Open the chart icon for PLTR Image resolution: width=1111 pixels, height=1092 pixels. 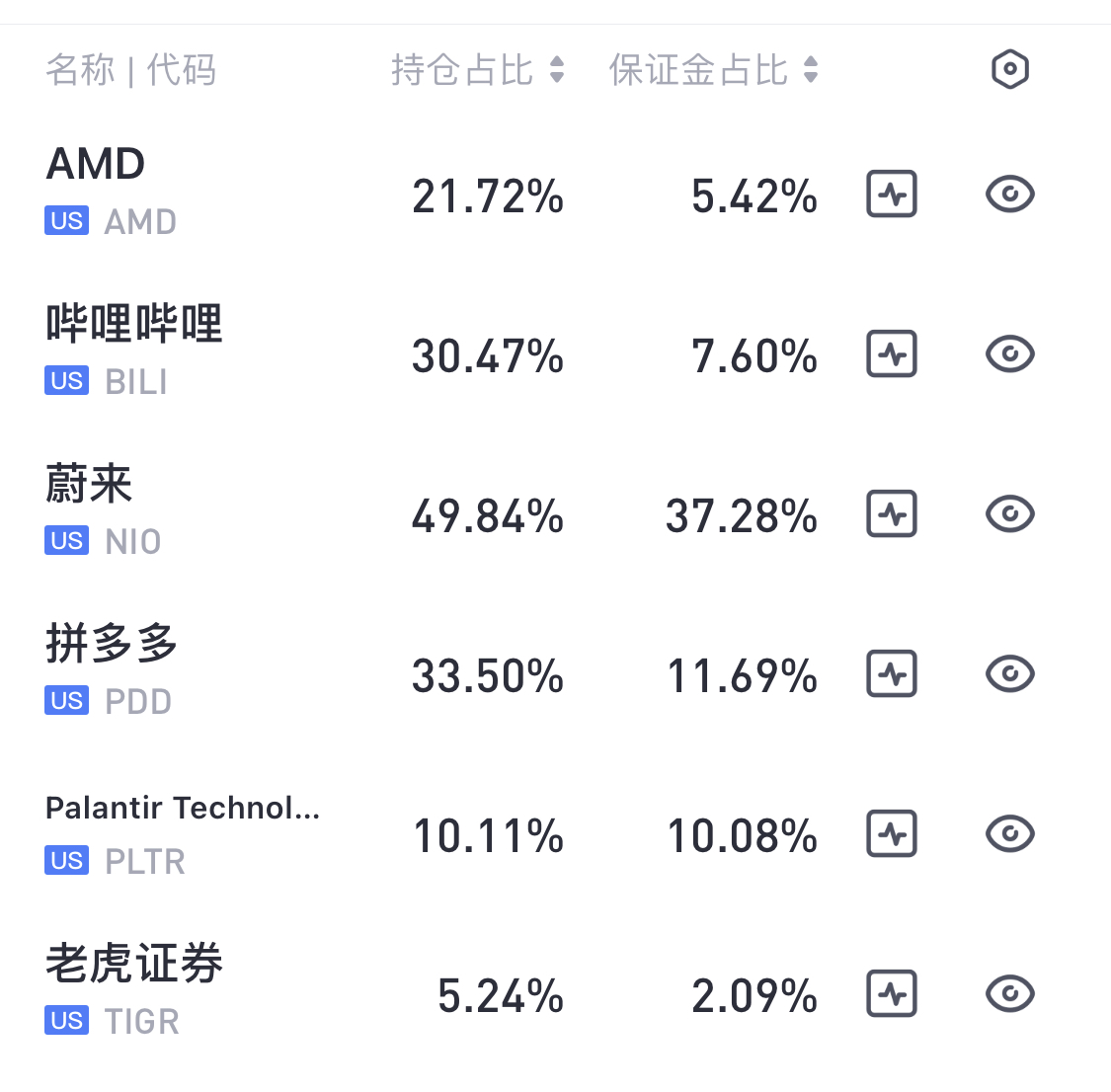coord(892,833)
